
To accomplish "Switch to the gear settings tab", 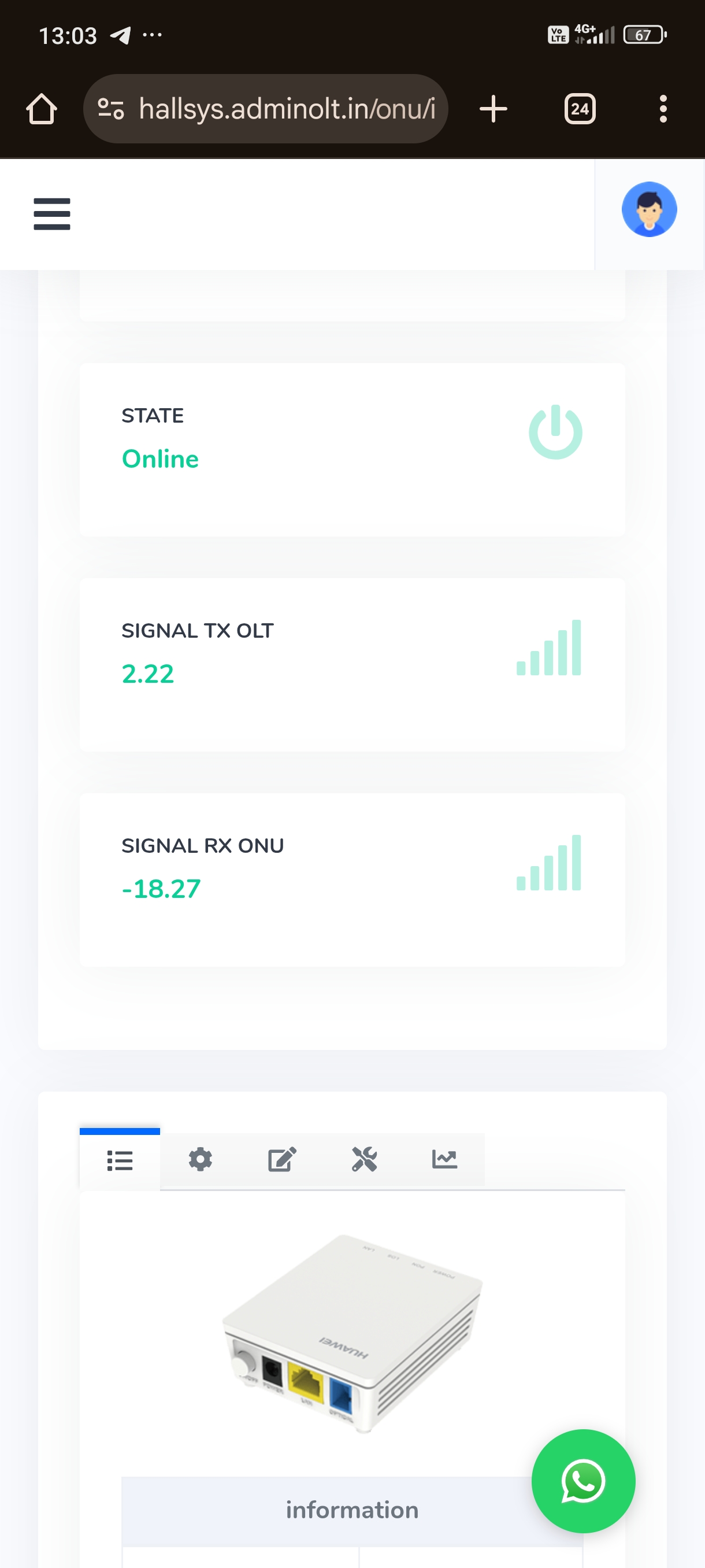I will coord(200,1160).
